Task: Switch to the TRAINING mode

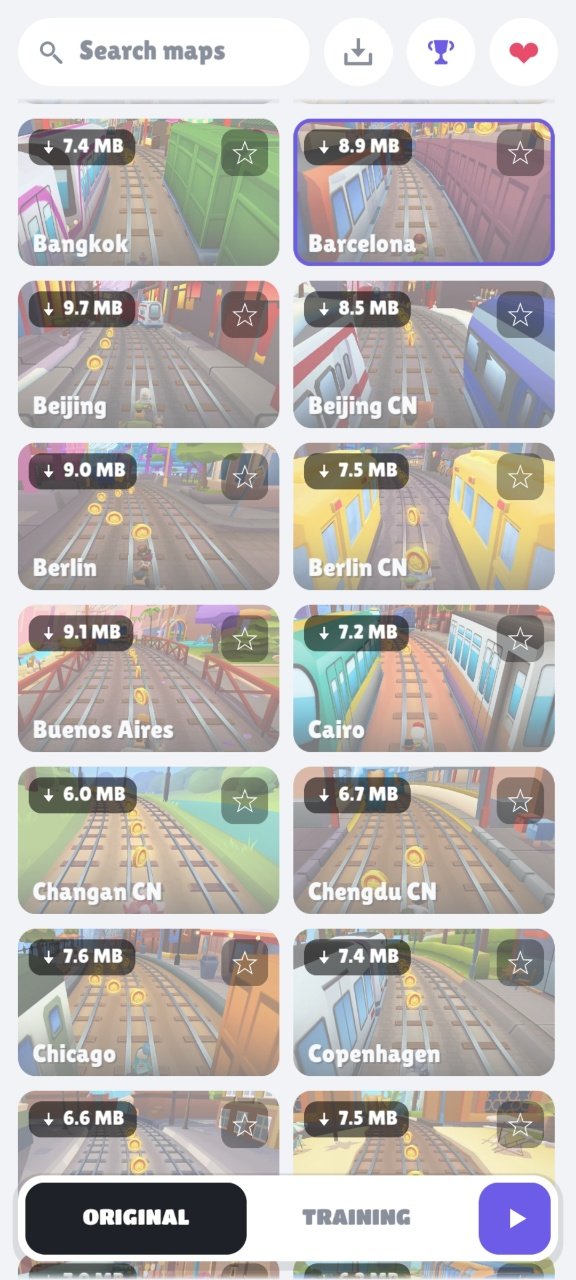Action: (357, 1218)
